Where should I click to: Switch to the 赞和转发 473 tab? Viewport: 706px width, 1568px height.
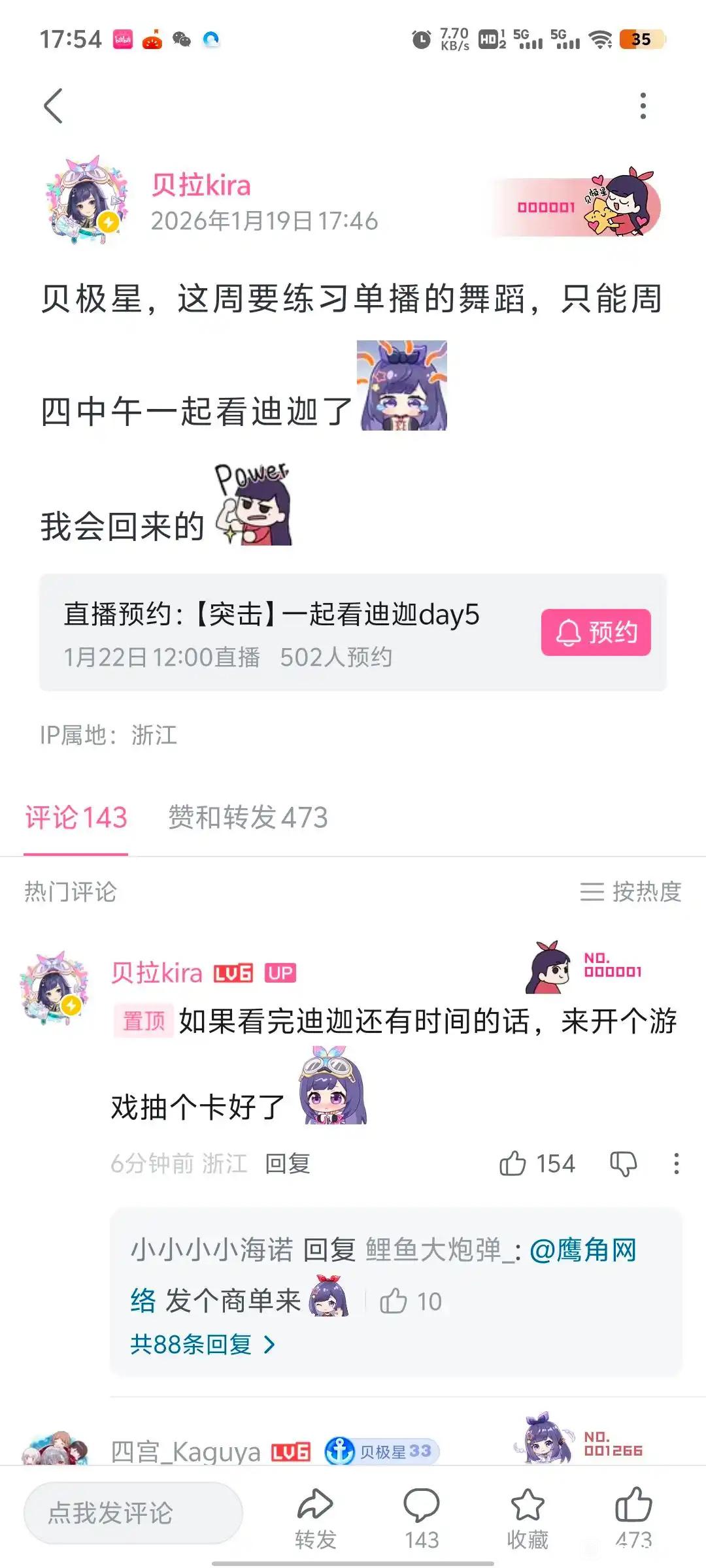tap(248, 817)
